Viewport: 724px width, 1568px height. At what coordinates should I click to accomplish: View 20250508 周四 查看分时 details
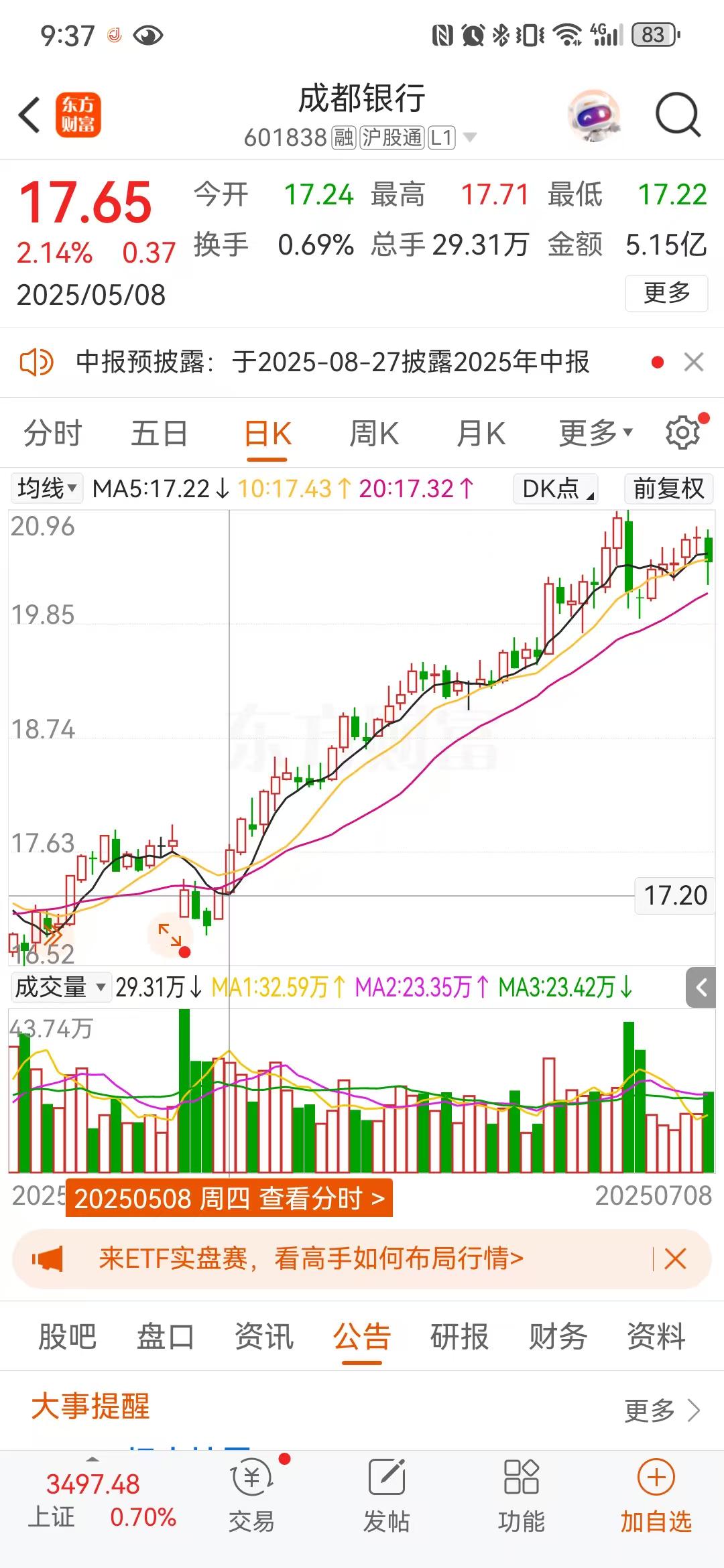coord(229,1199)
